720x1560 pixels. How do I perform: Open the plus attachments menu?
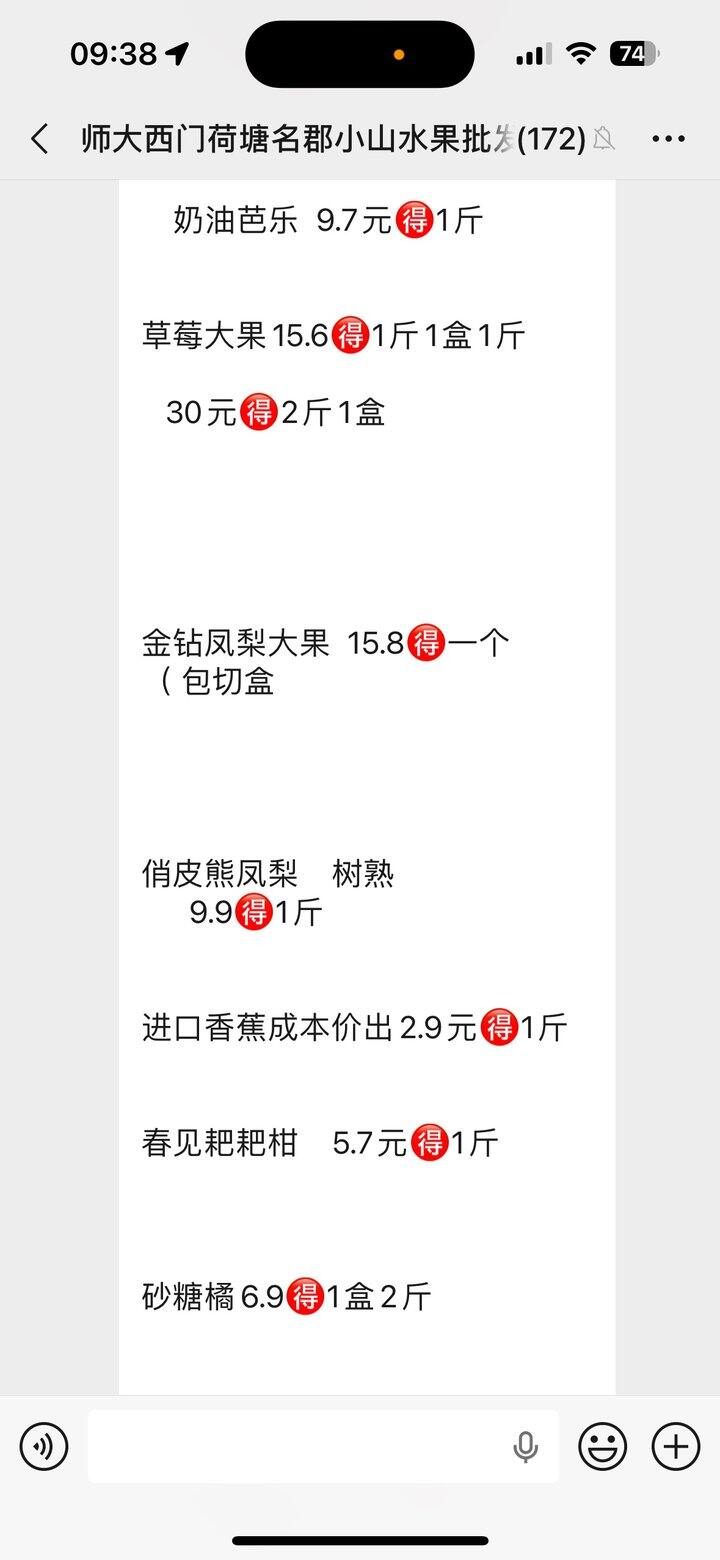coord(676,1446)
